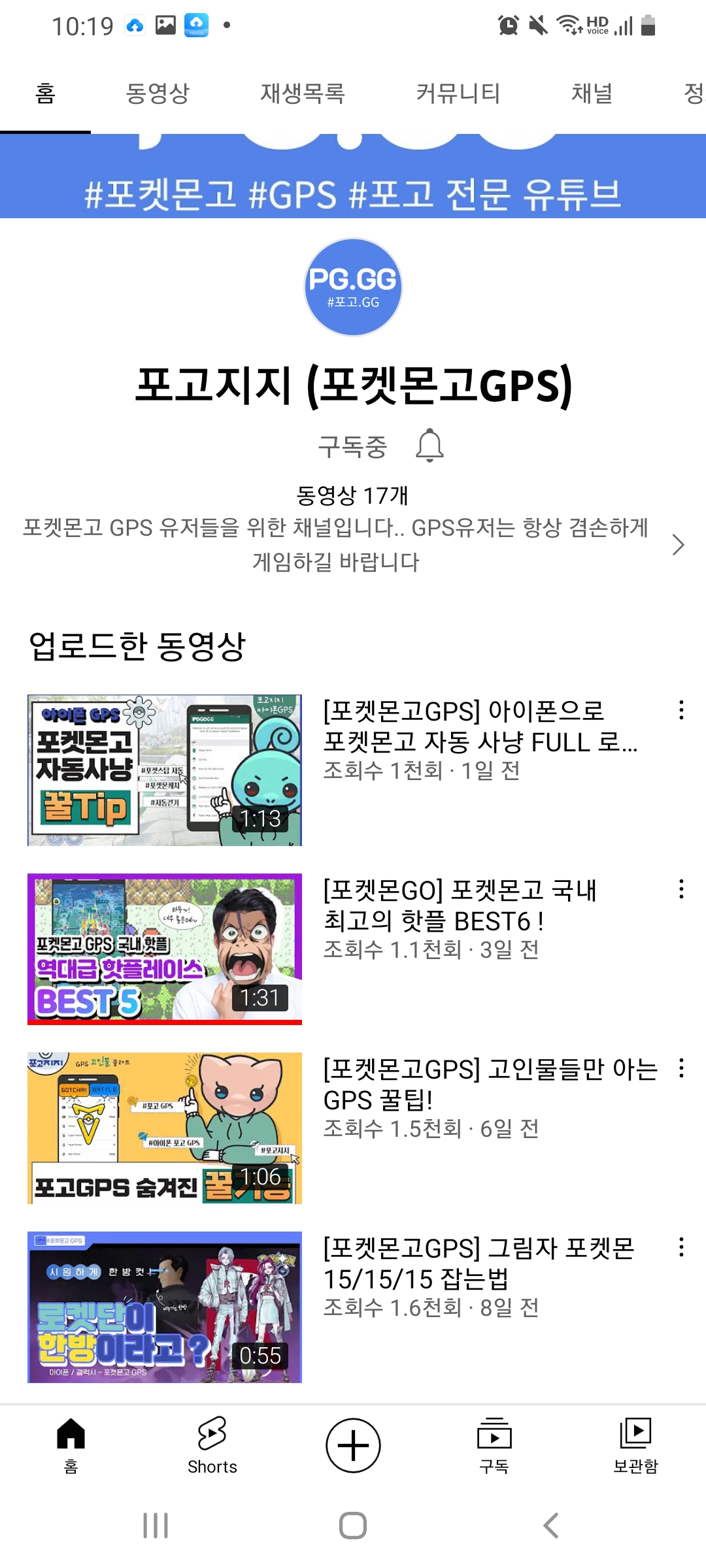The height and width of the screenshot is (1568, 706).
Task: Go back using system back button
Action: tap(550, 1526)
